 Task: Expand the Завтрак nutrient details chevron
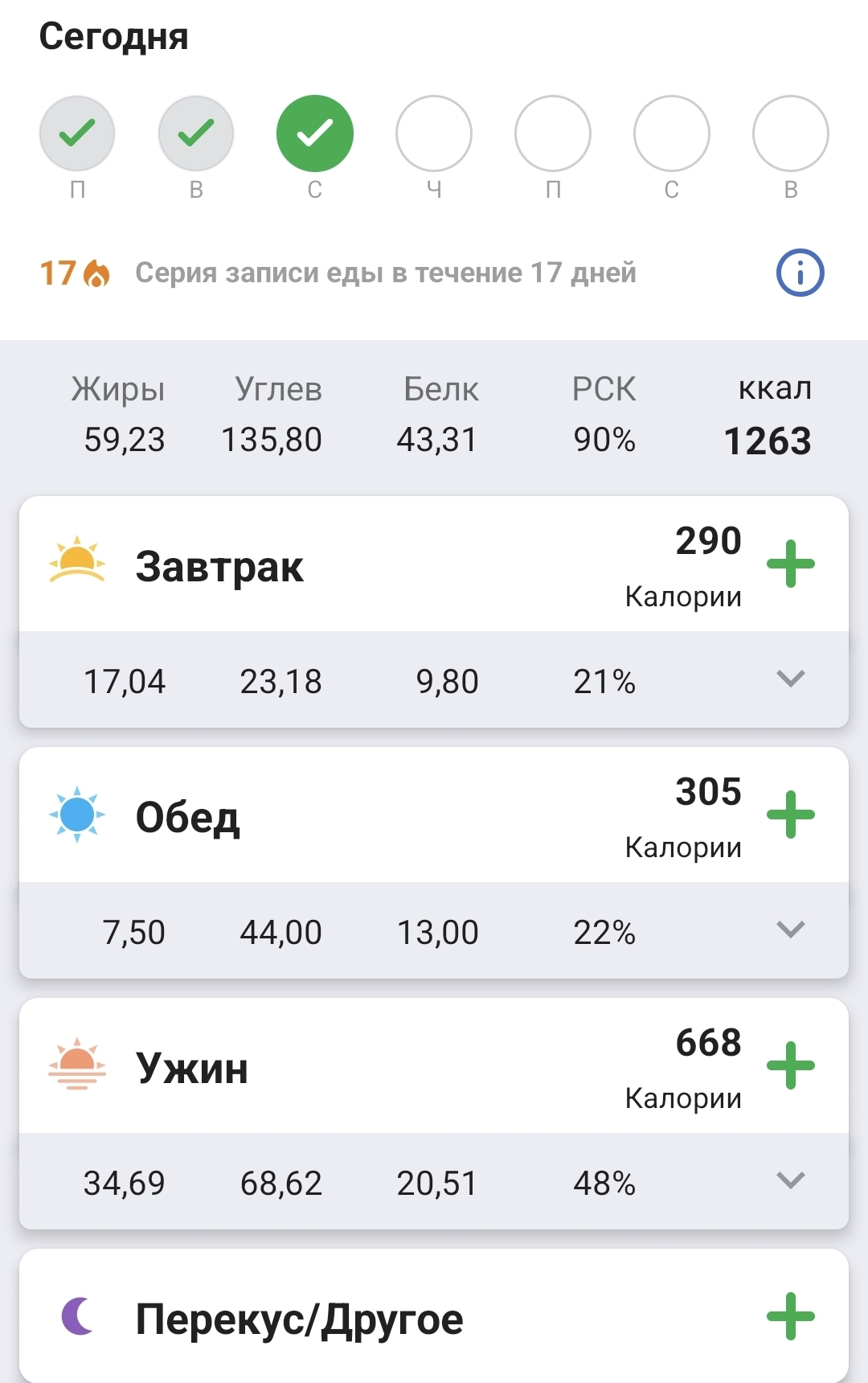tap(791, 679)
